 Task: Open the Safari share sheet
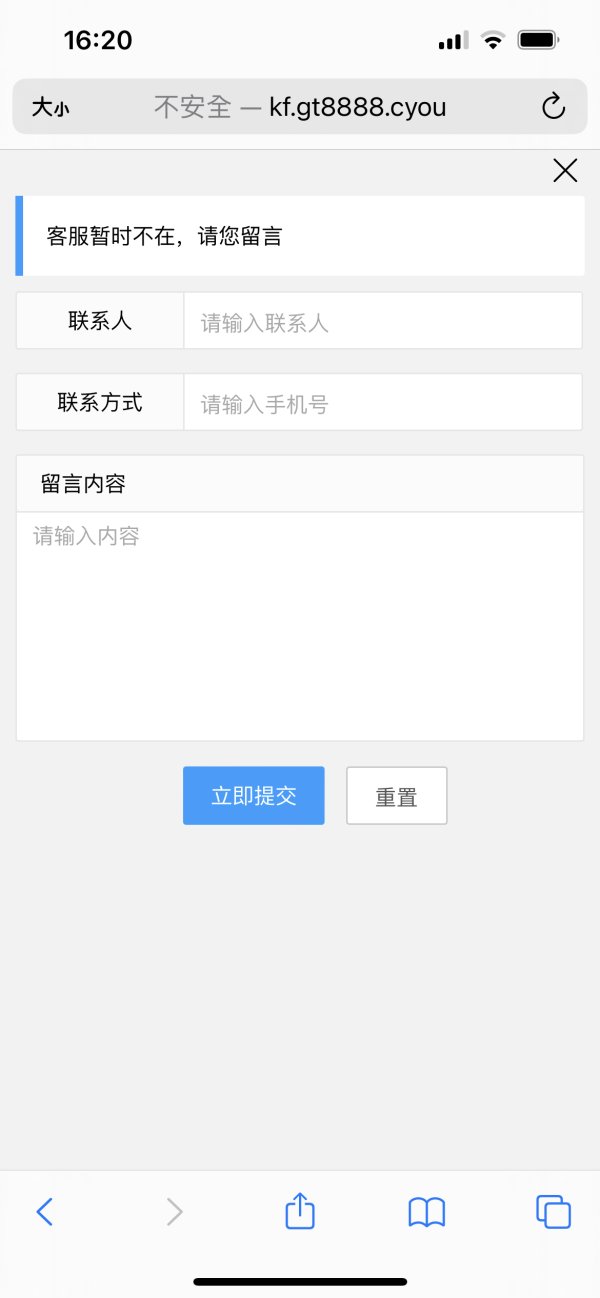(300, 1210)
